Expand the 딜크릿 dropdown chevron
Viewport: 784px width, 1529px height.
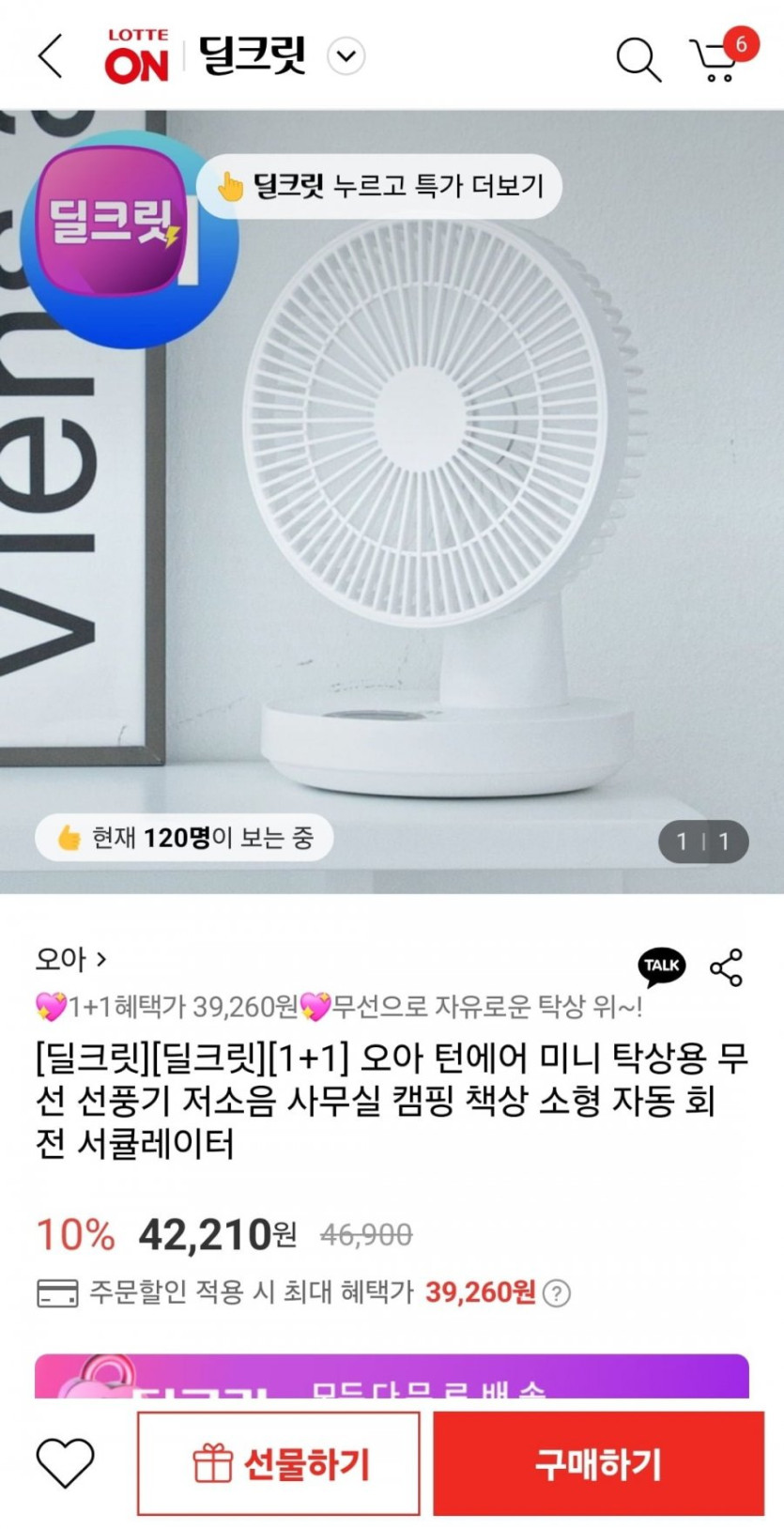click(346, 56)
